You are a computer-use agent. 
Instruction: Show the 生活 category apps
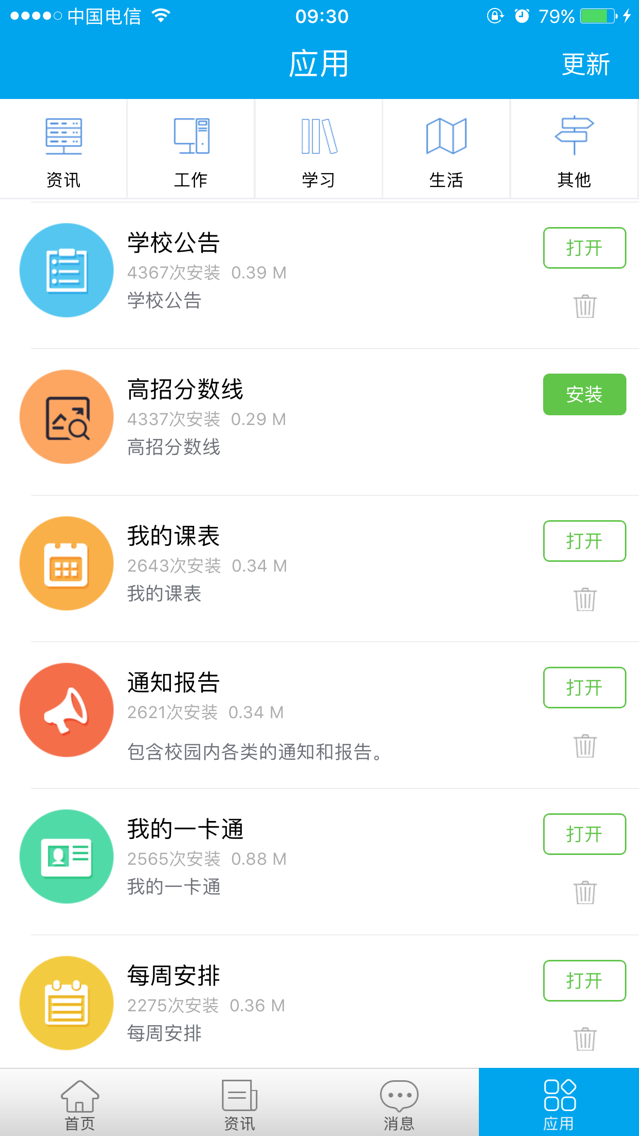tap(446, 150)
